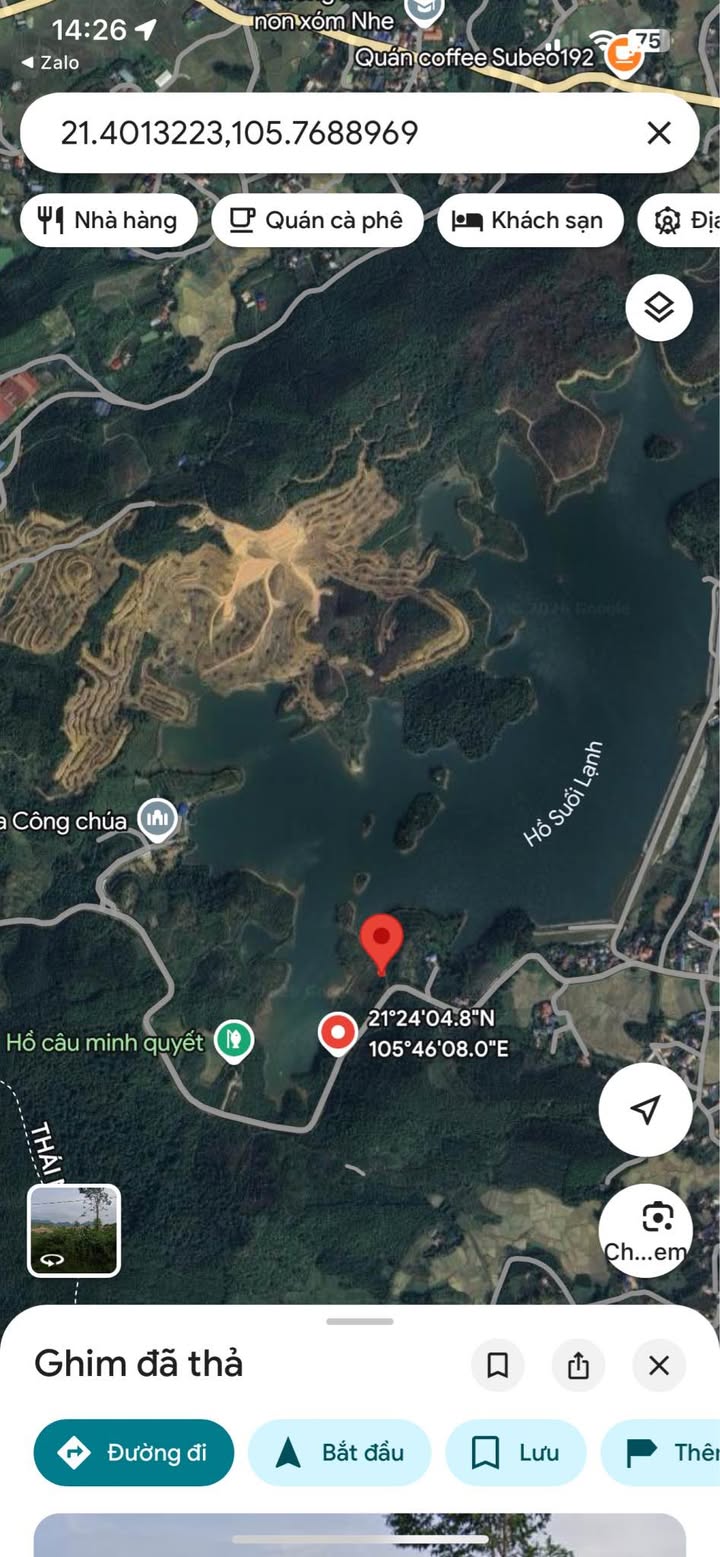Close the Ghim đã thả panel
Image resolution: width=720 pixels, height=1557 pixels.
[659, 1365]
